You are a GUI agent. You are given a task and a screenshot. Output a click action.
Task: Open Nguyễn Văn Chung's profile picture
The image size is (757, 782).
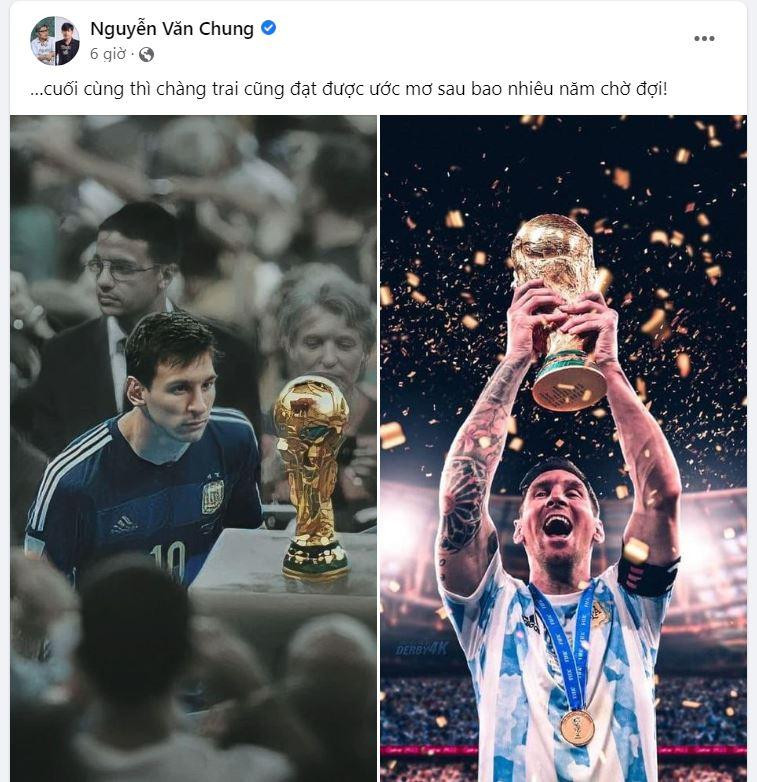54,40
